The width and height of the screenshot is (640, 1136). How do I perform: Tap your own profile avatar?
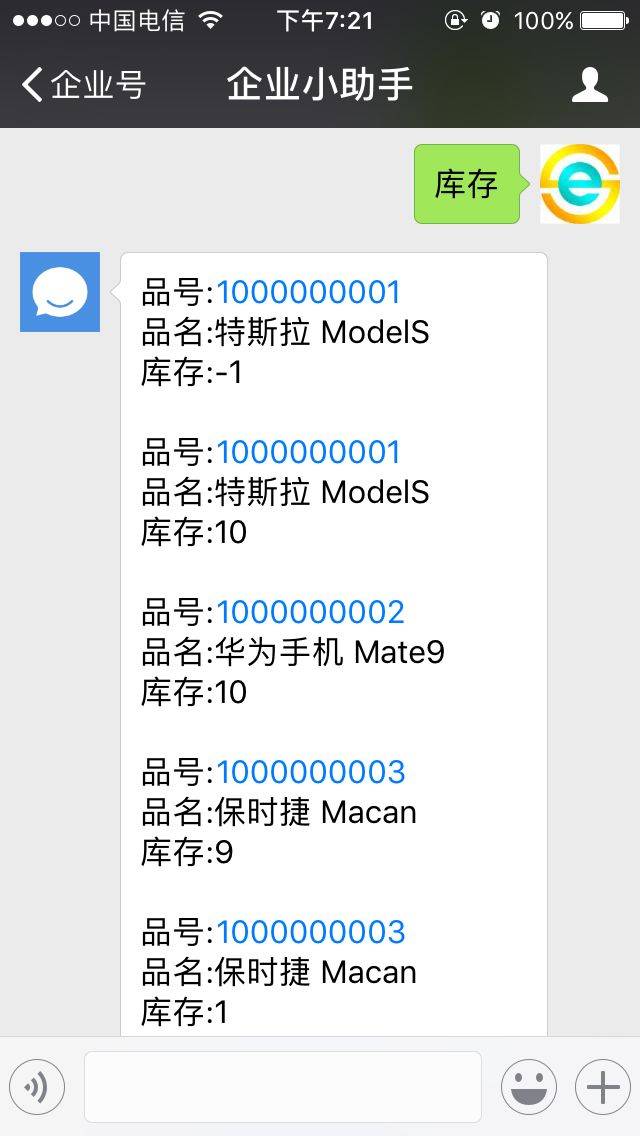click(x=580, y=184)
